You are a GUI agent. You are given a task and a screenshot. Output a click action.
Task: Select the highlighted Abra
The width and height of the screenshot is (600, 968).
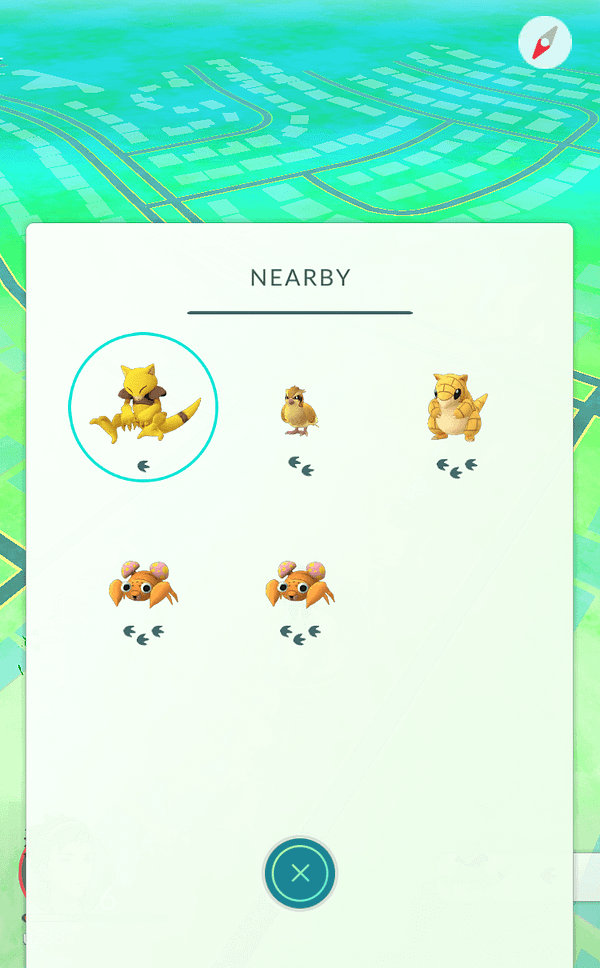[143, 407]
